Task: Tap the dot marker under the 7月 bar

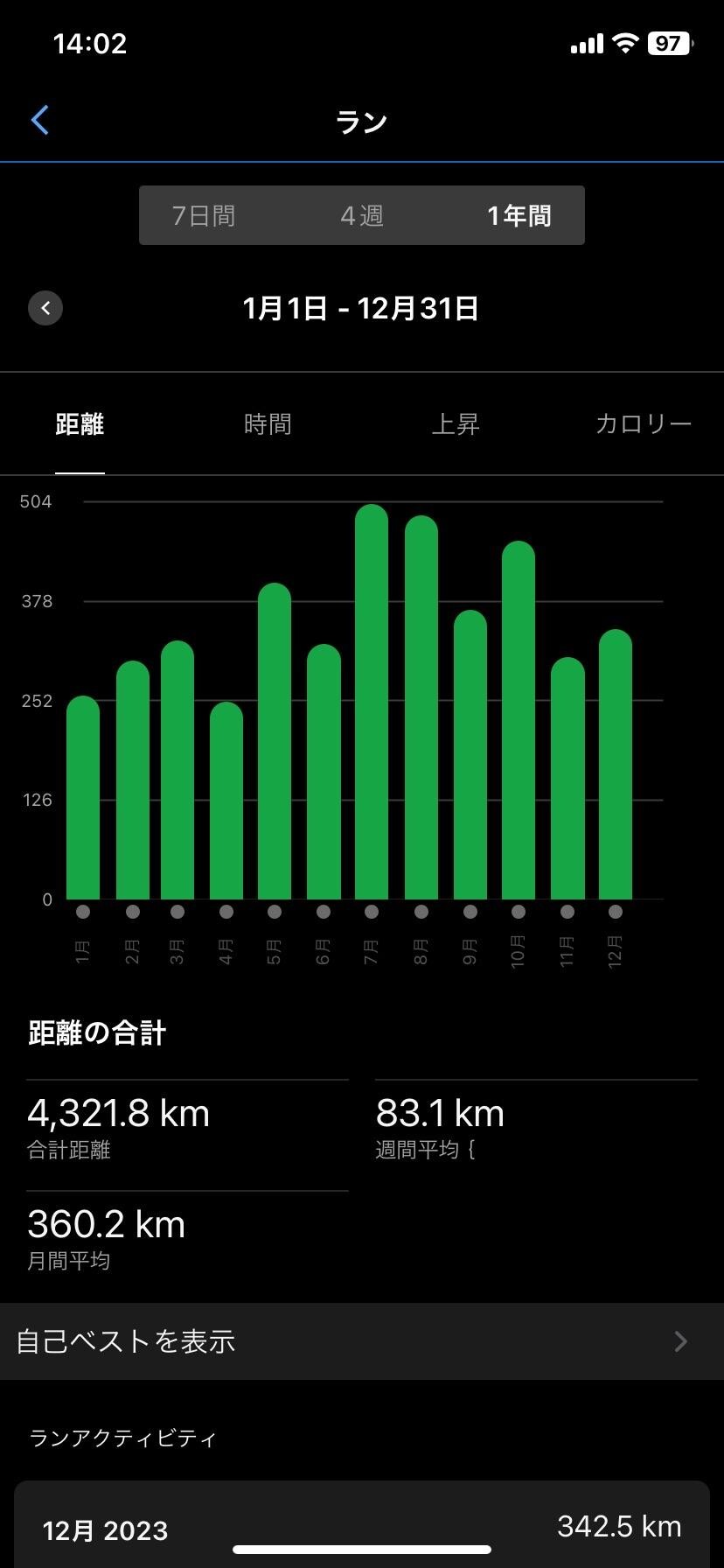Action: [371, 910]
